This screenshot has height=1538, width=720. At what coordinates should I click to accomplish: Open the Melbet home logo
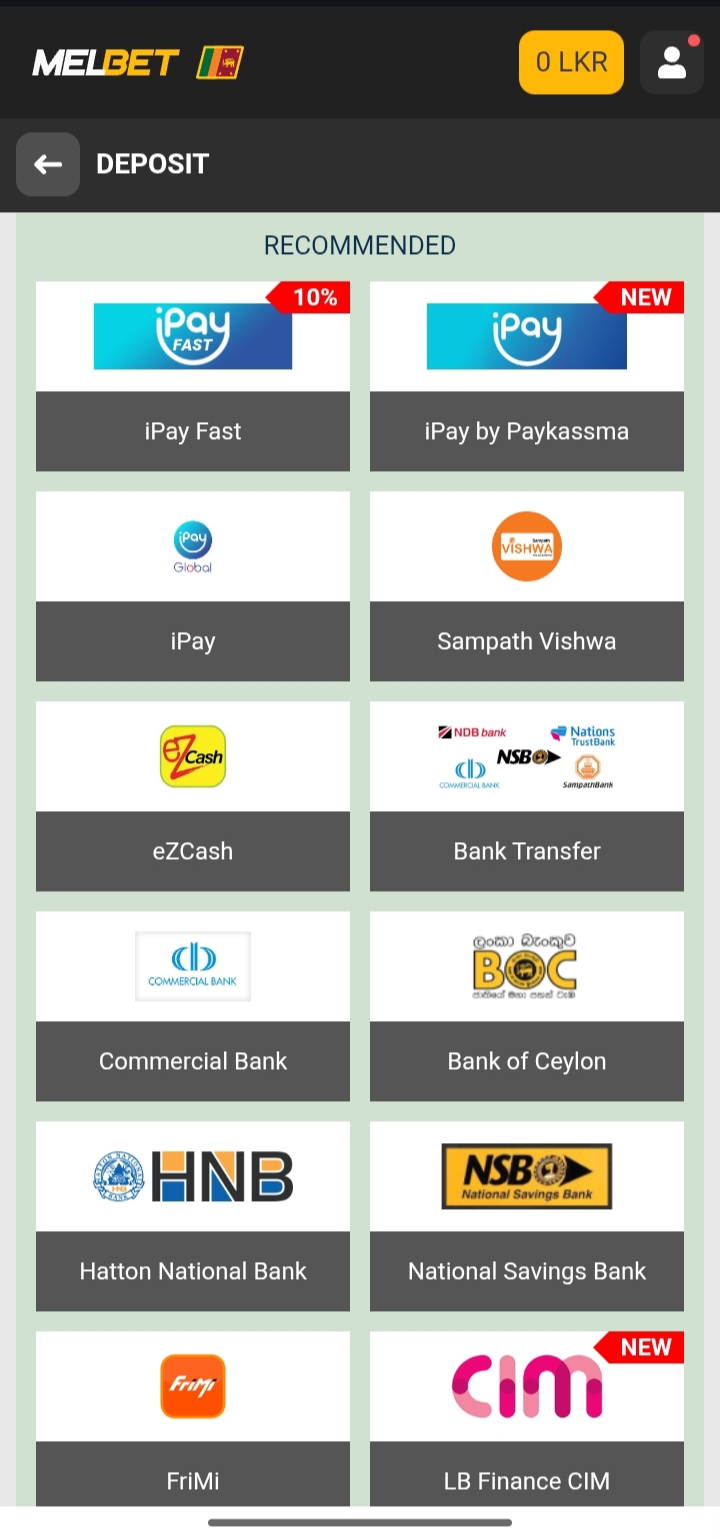click(x=106, y=63)
